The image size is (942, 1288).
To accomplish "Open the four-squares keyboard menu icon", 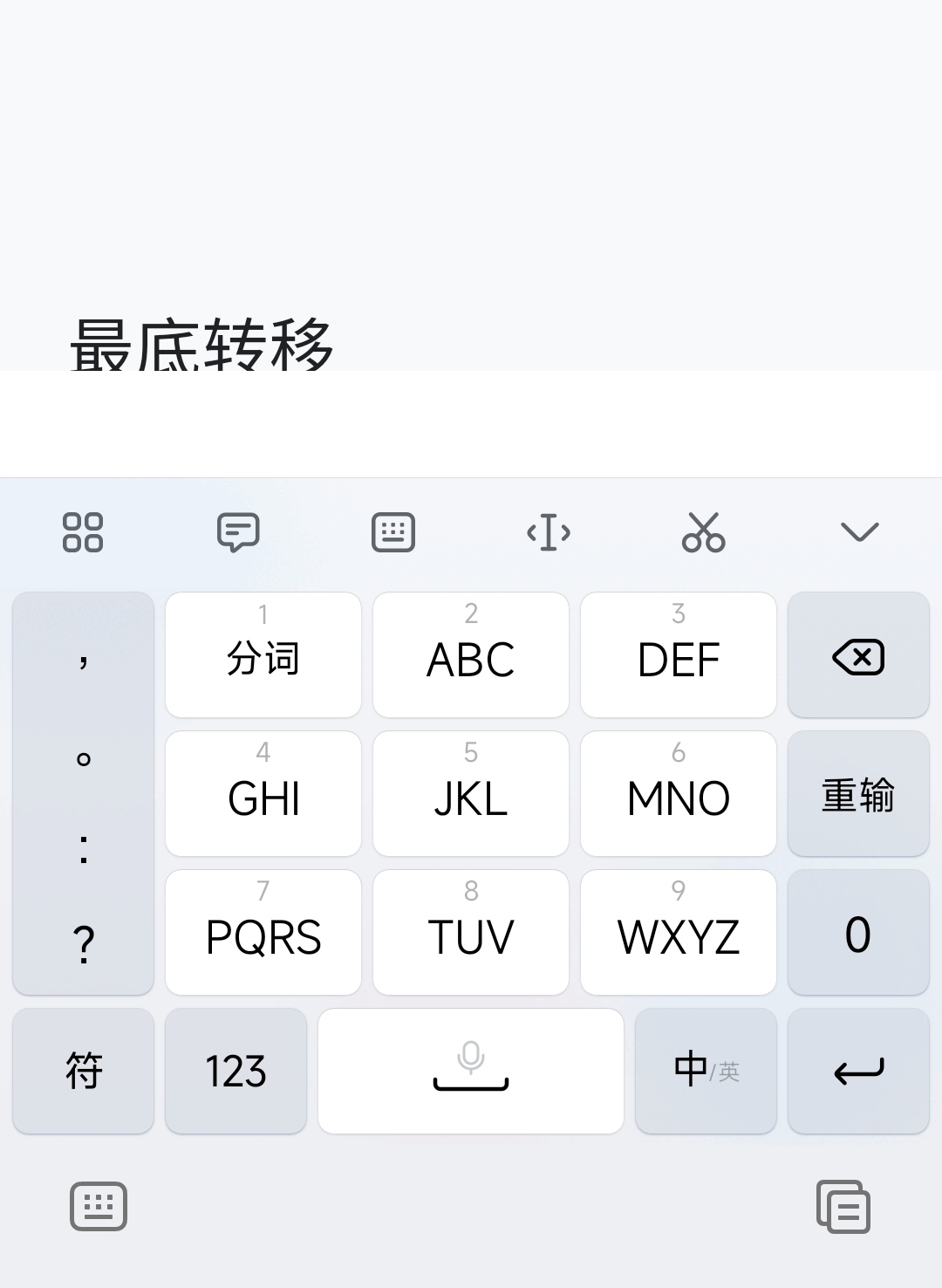I will (x=83, y=531).
